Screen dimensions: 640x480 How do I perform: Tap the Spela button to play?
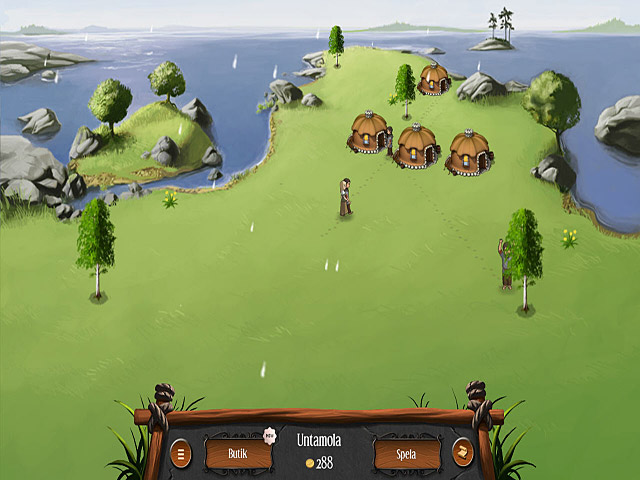(407, 453)
